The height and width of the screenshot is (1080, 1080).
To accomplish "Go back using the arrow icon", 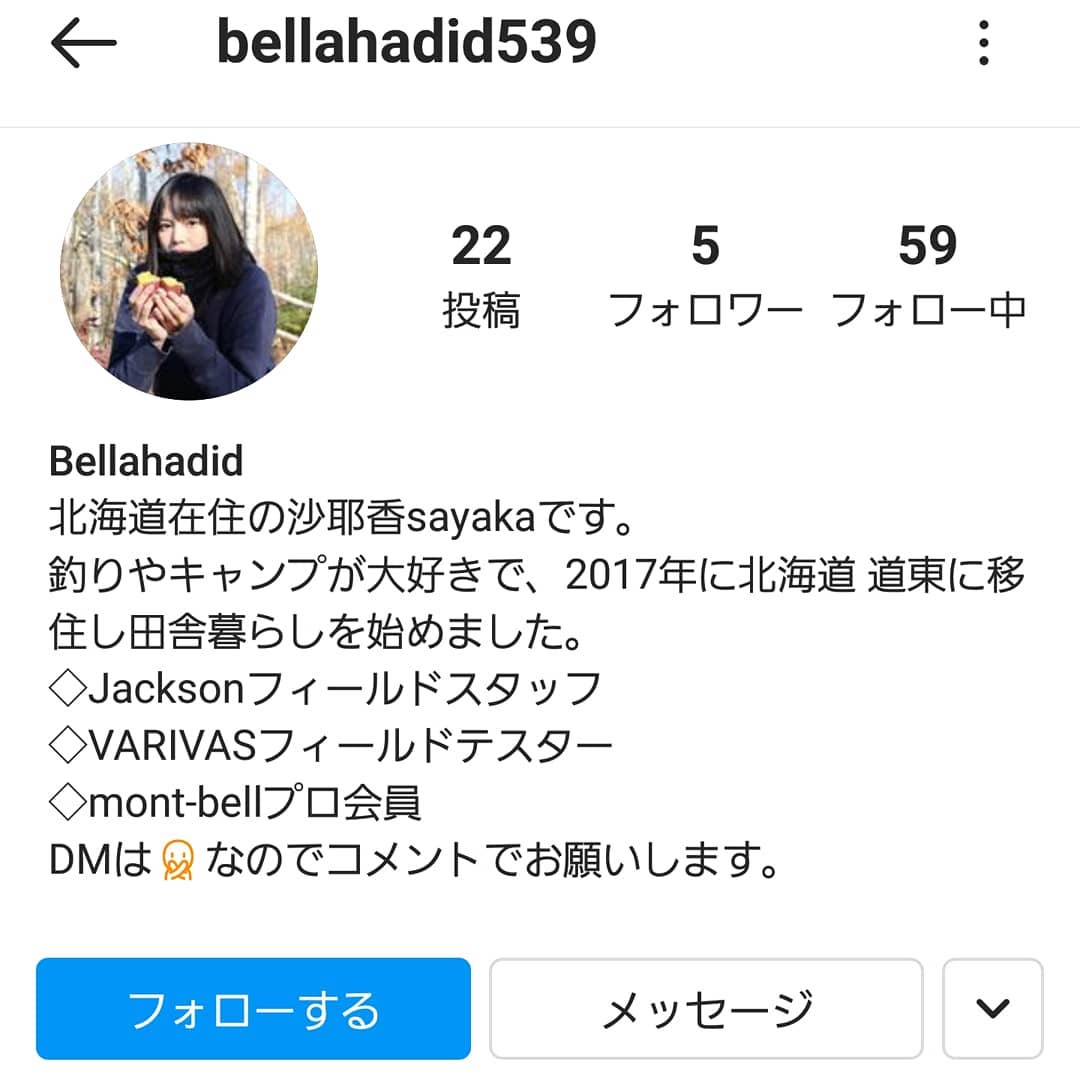I will 84,44.
